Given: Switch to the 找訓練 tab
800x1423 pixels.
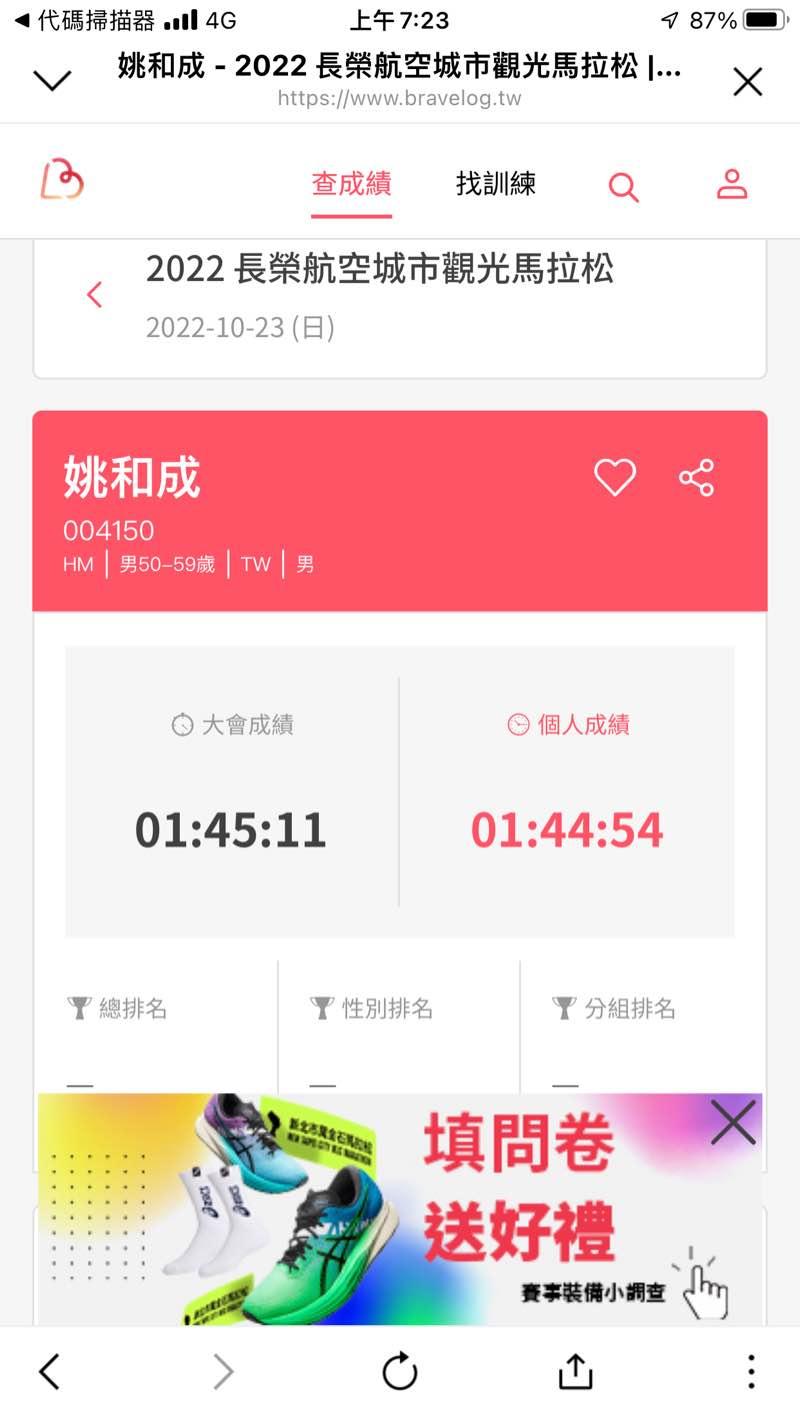Looking at the screenshot, I should (496, 184).
